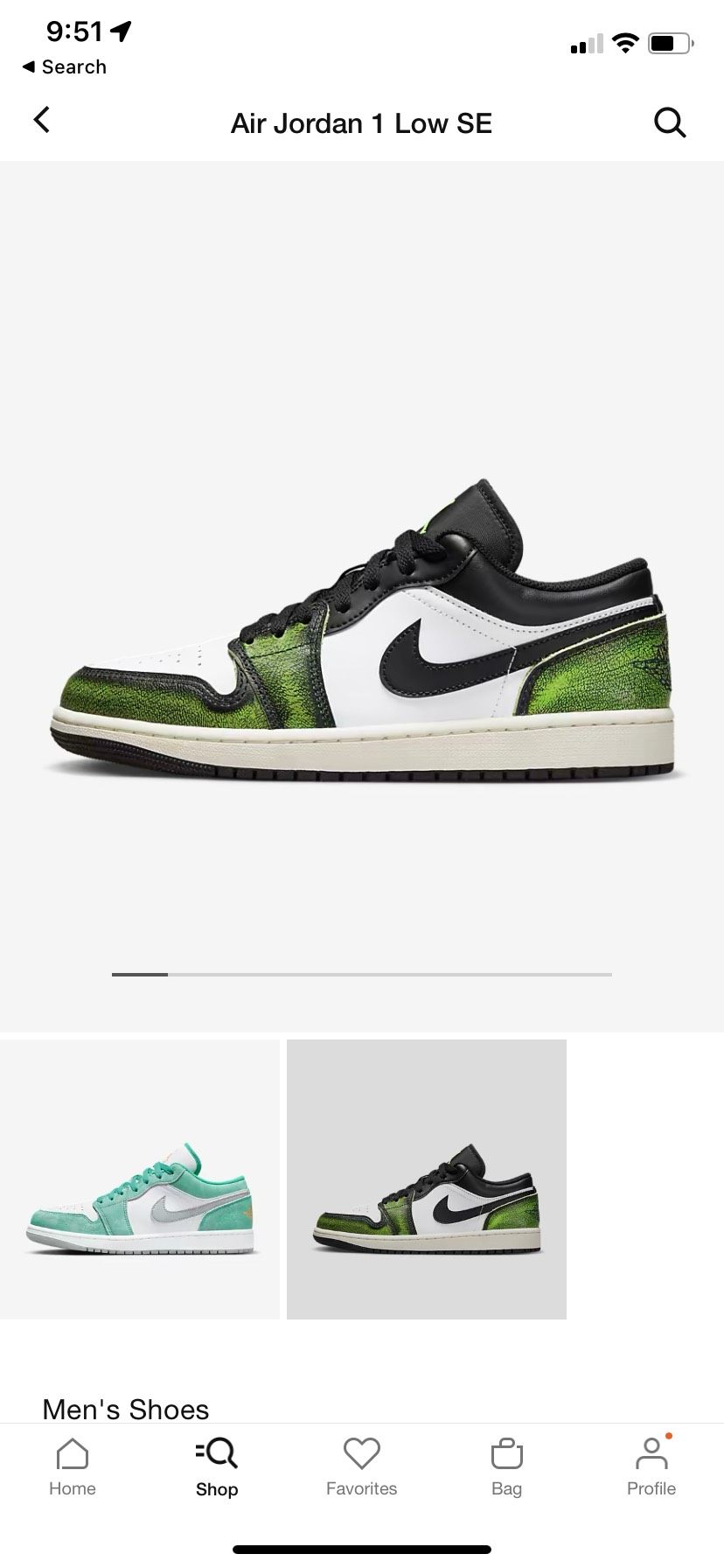Open the search magnifier icon

click(x=670, y=122)
